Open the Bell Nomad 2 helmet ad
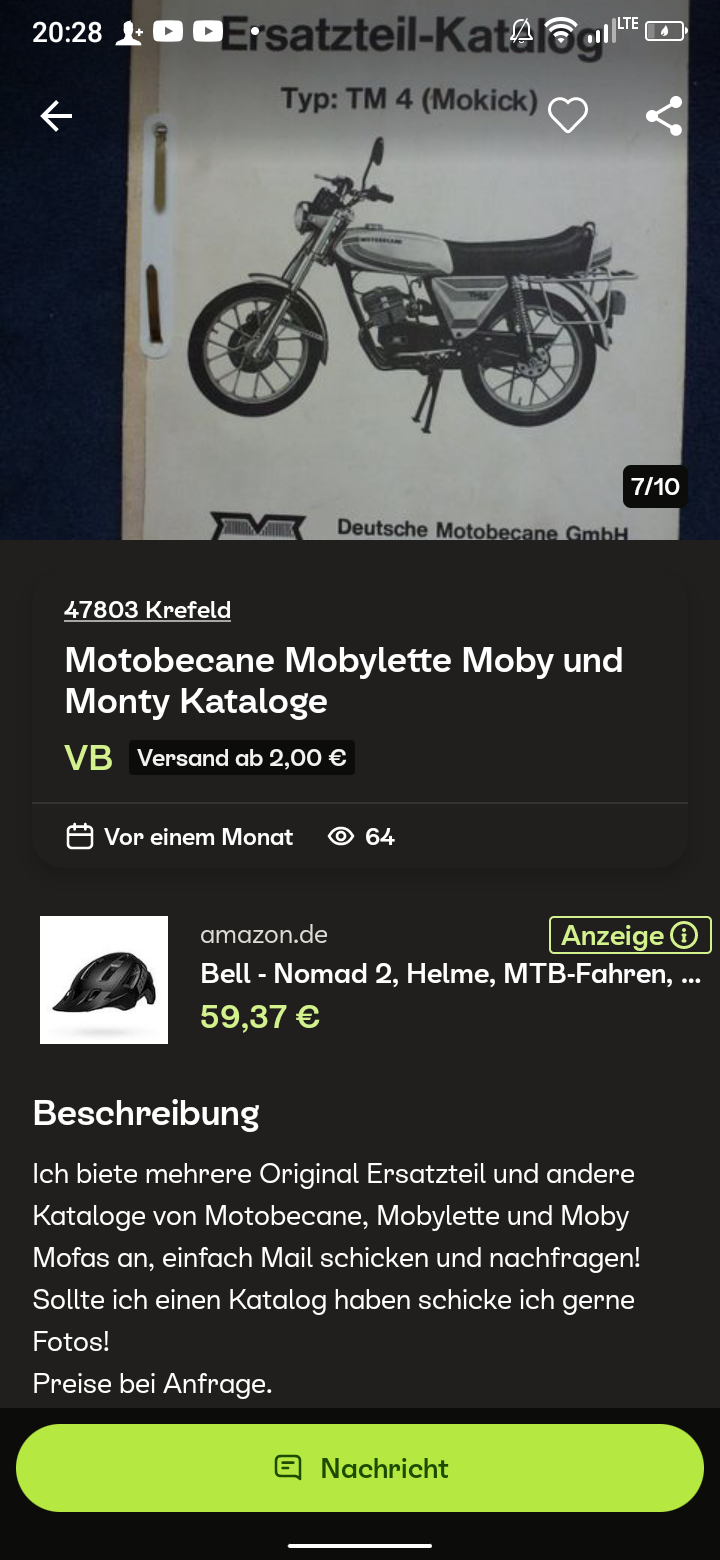 point(450,974)
